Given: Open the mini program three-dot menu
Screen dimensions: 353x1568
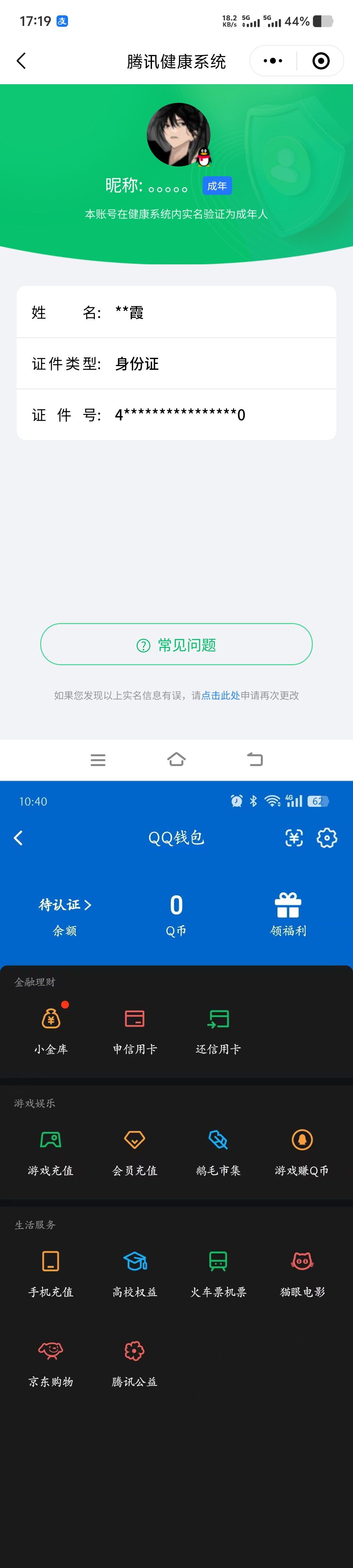Looking at the screenshot, I should (273, 61).
